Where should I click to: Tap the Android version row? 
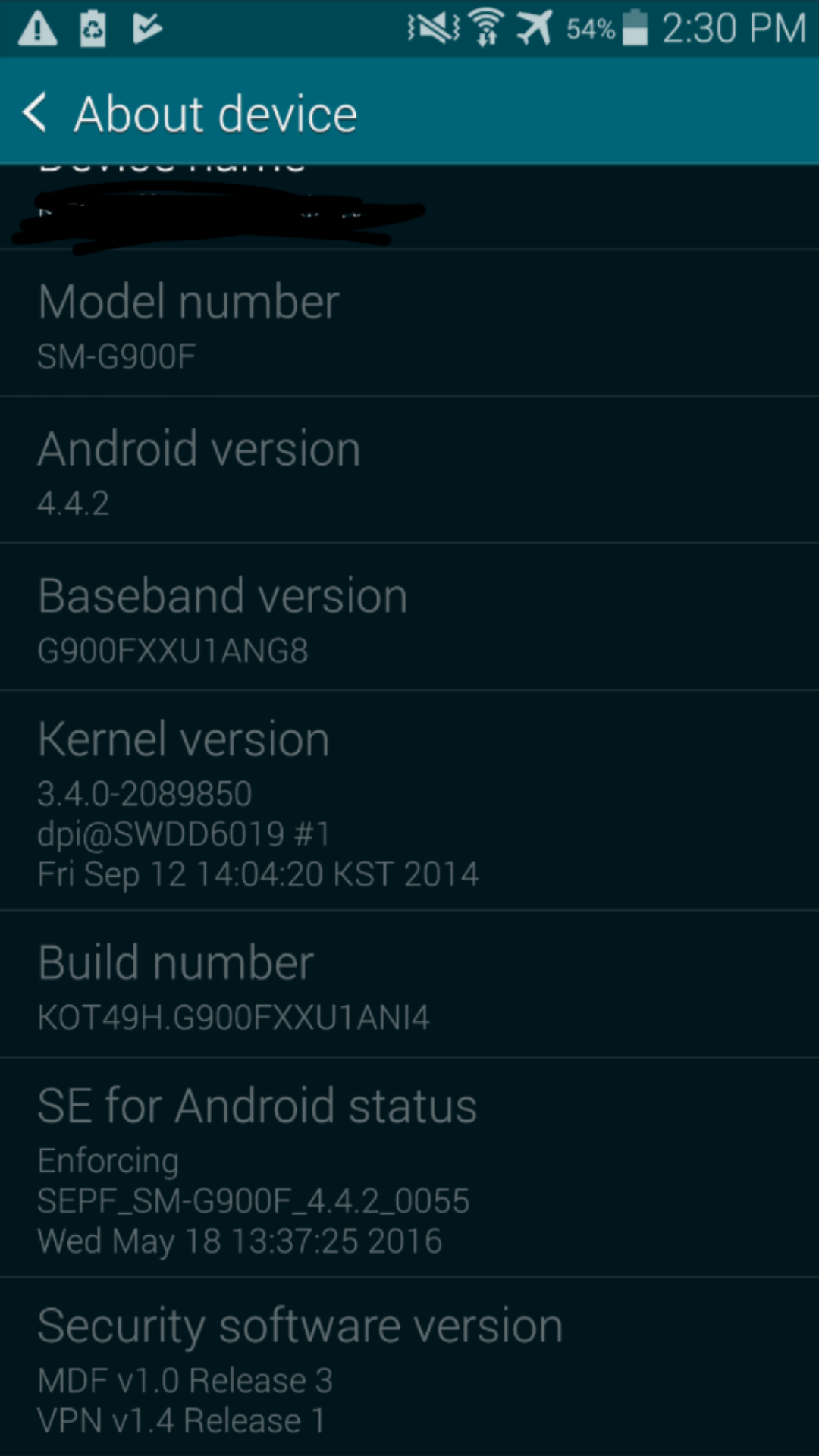point(409,470)
